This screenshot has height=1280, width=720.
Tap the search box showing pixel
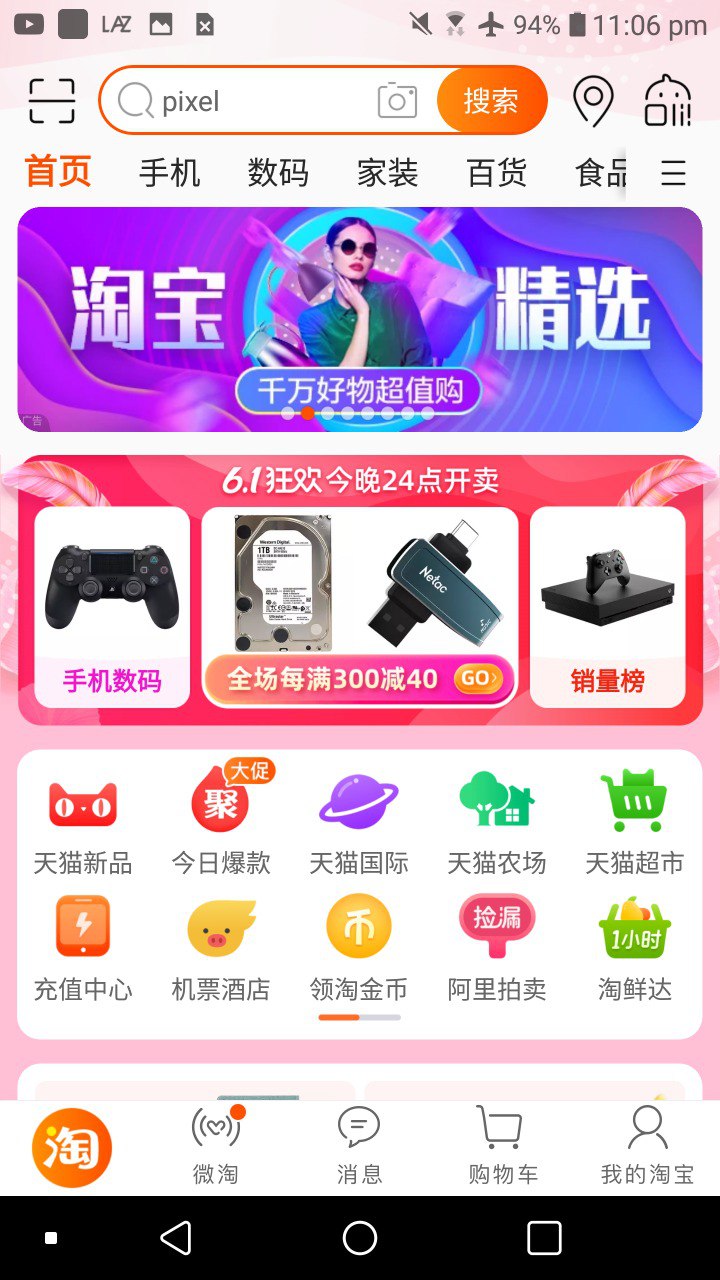coord(250,101)
